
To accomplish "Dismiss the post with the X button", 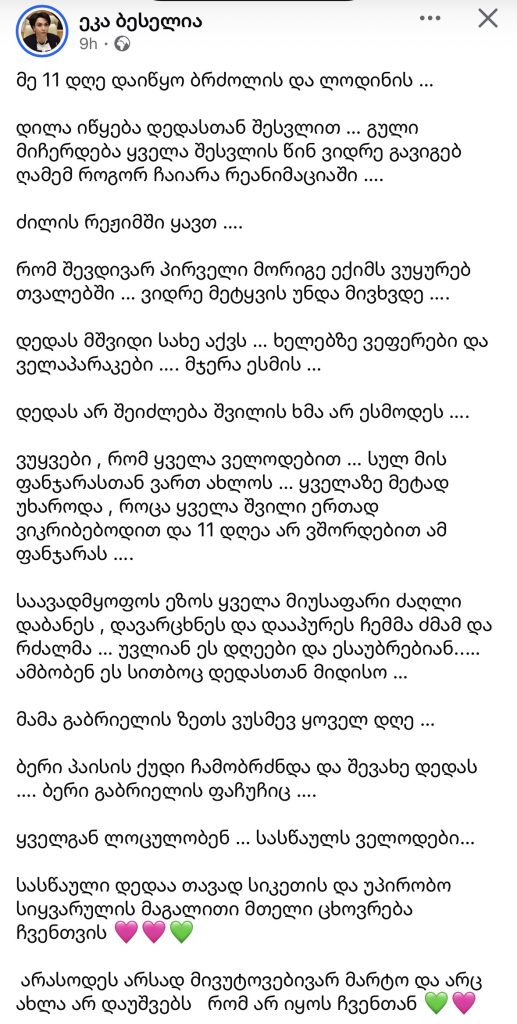I will (488, 19).
